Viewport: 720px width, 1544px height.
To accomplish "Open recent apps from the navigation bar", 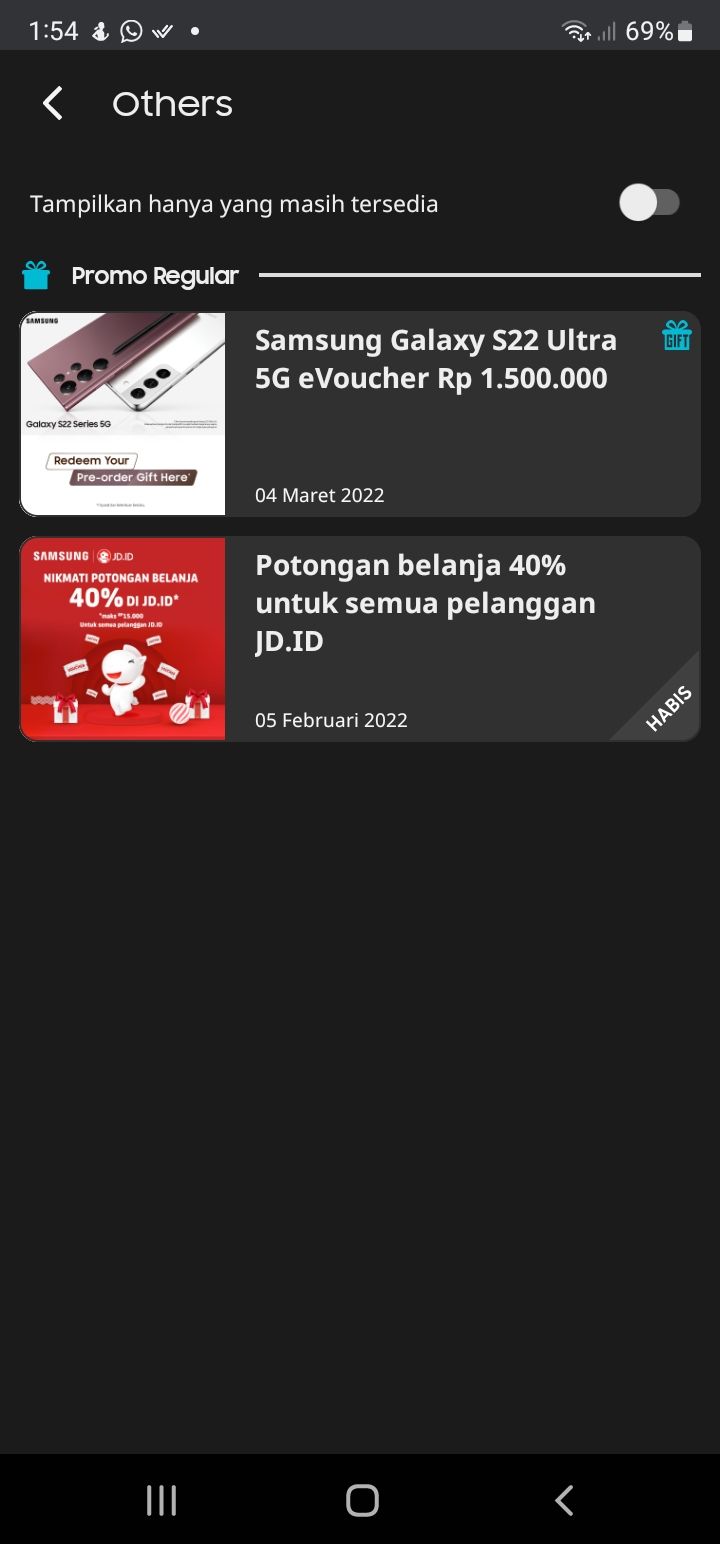I will click(161, 1500).
